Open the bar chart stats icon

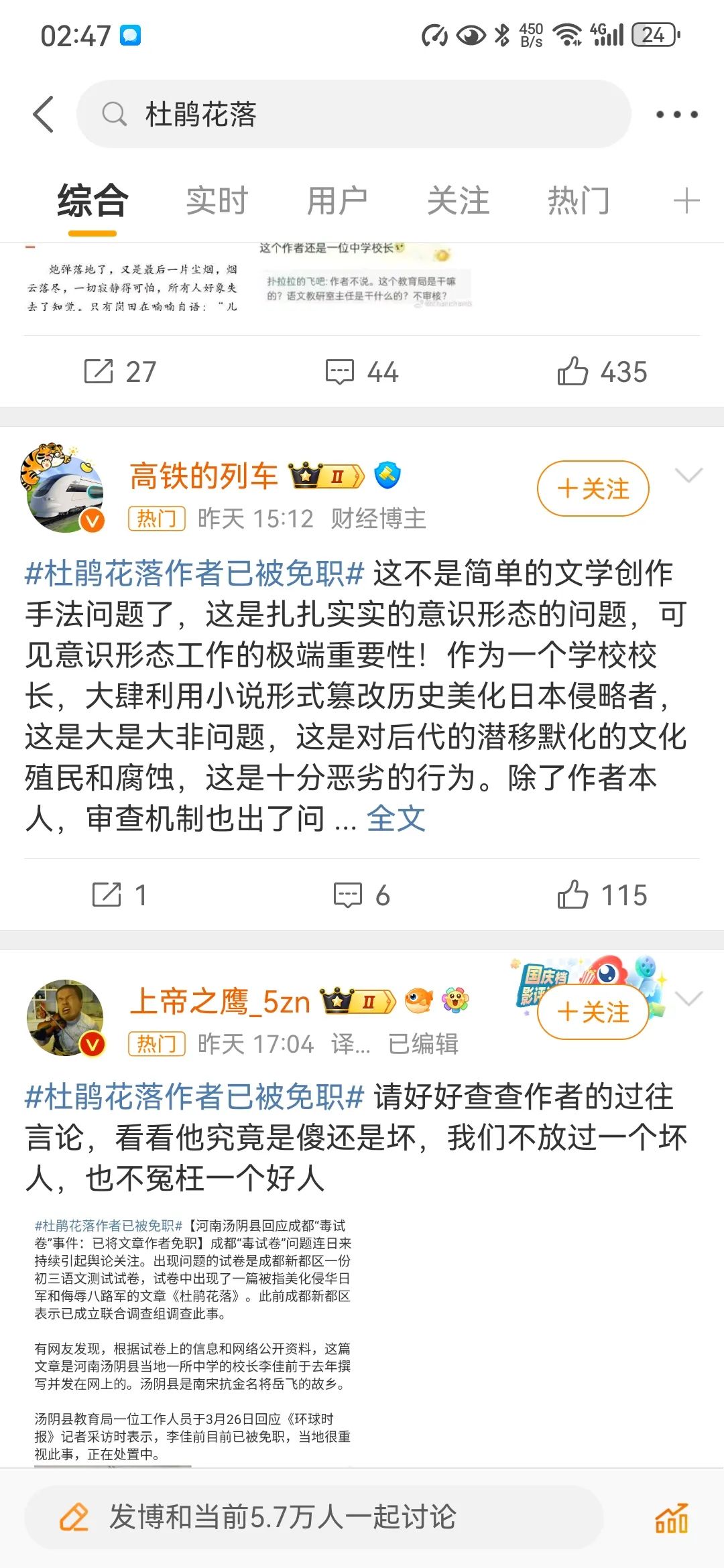(672, 1518)
